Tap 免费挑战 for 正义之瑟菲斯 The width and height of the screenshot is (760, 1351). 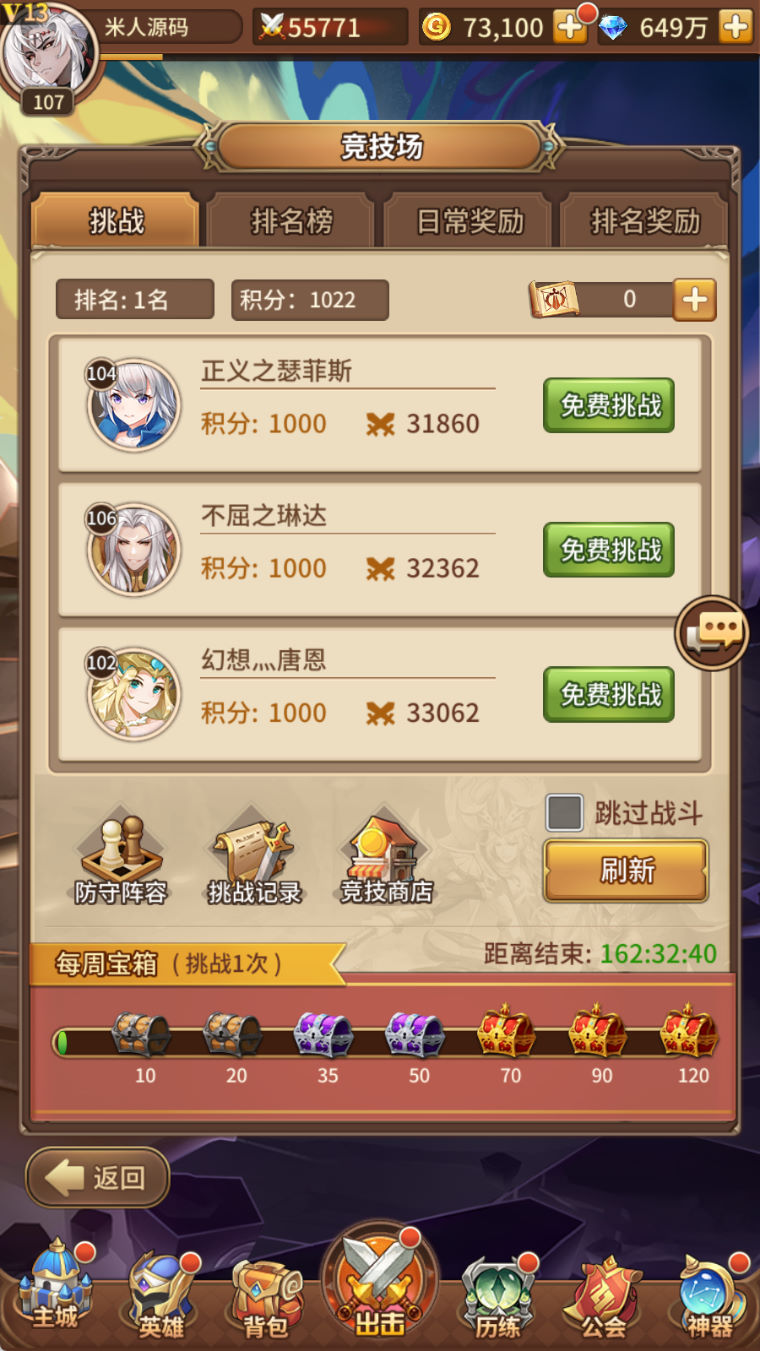[x=609, y=405]
